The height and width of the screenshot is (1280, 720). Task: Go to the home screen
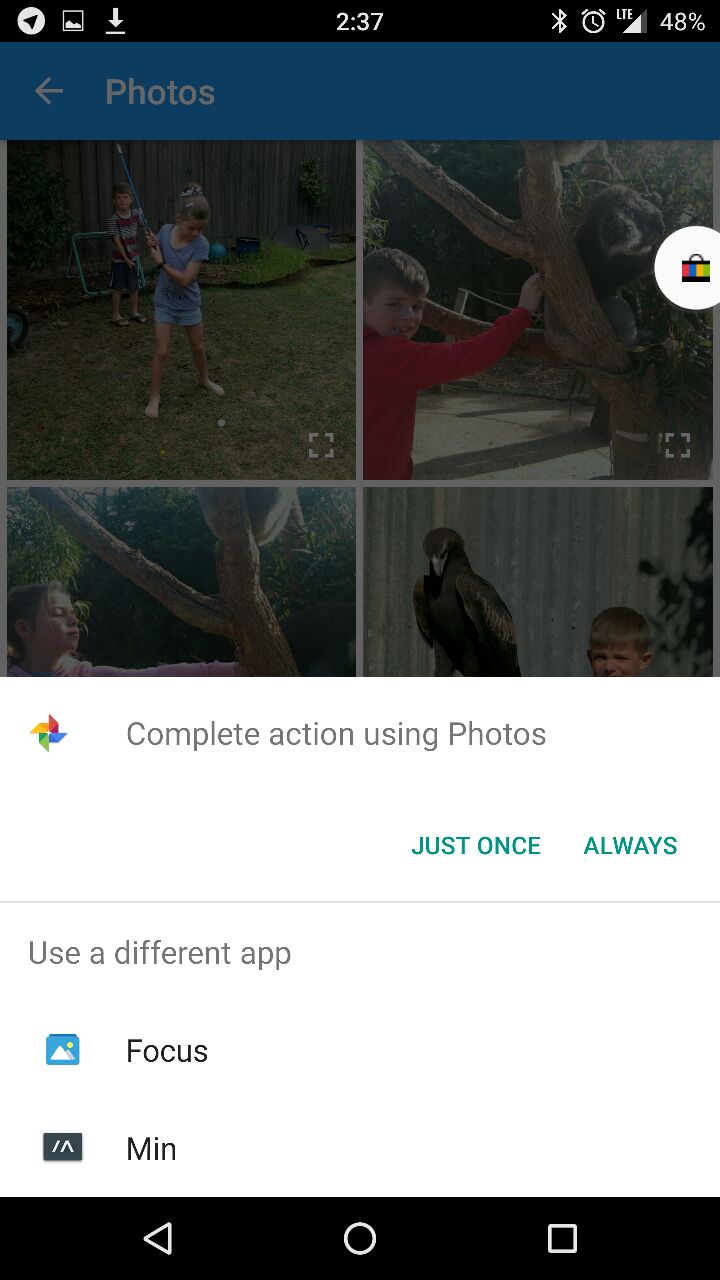tap(360, 1238)
